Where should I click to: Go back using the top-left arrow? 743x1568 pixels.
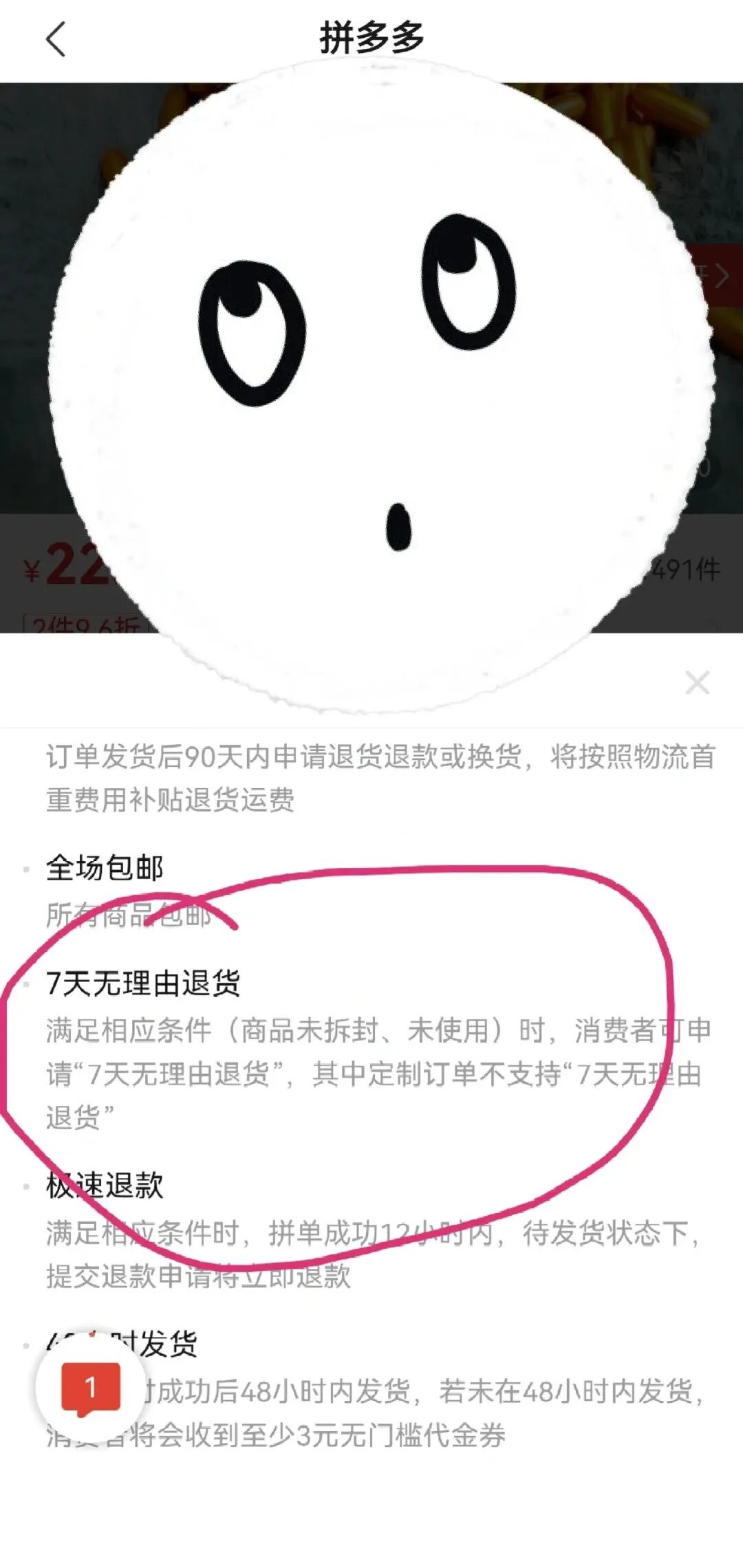point(56,39)
